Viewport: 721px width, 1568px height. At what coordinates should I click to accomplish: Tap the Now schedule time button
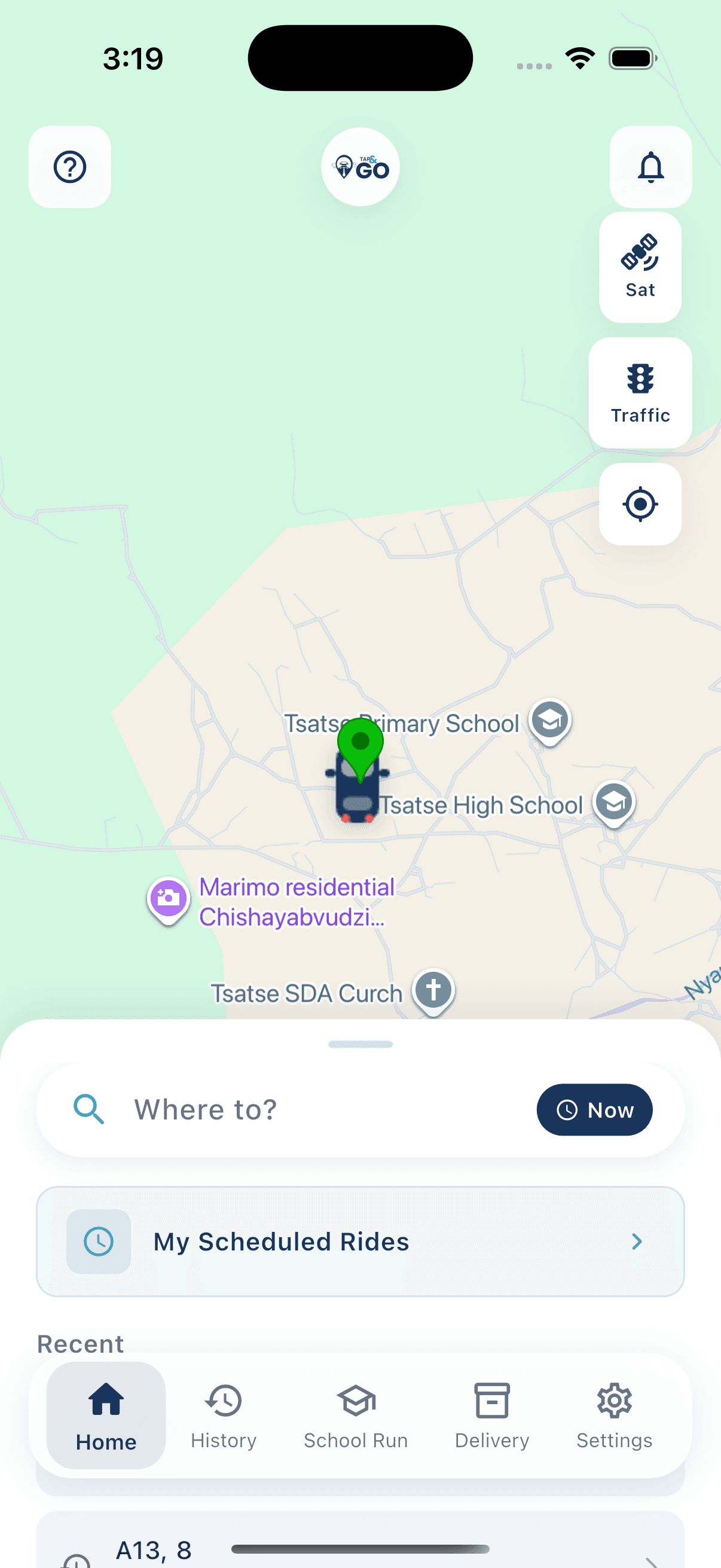pos(594,1110)
